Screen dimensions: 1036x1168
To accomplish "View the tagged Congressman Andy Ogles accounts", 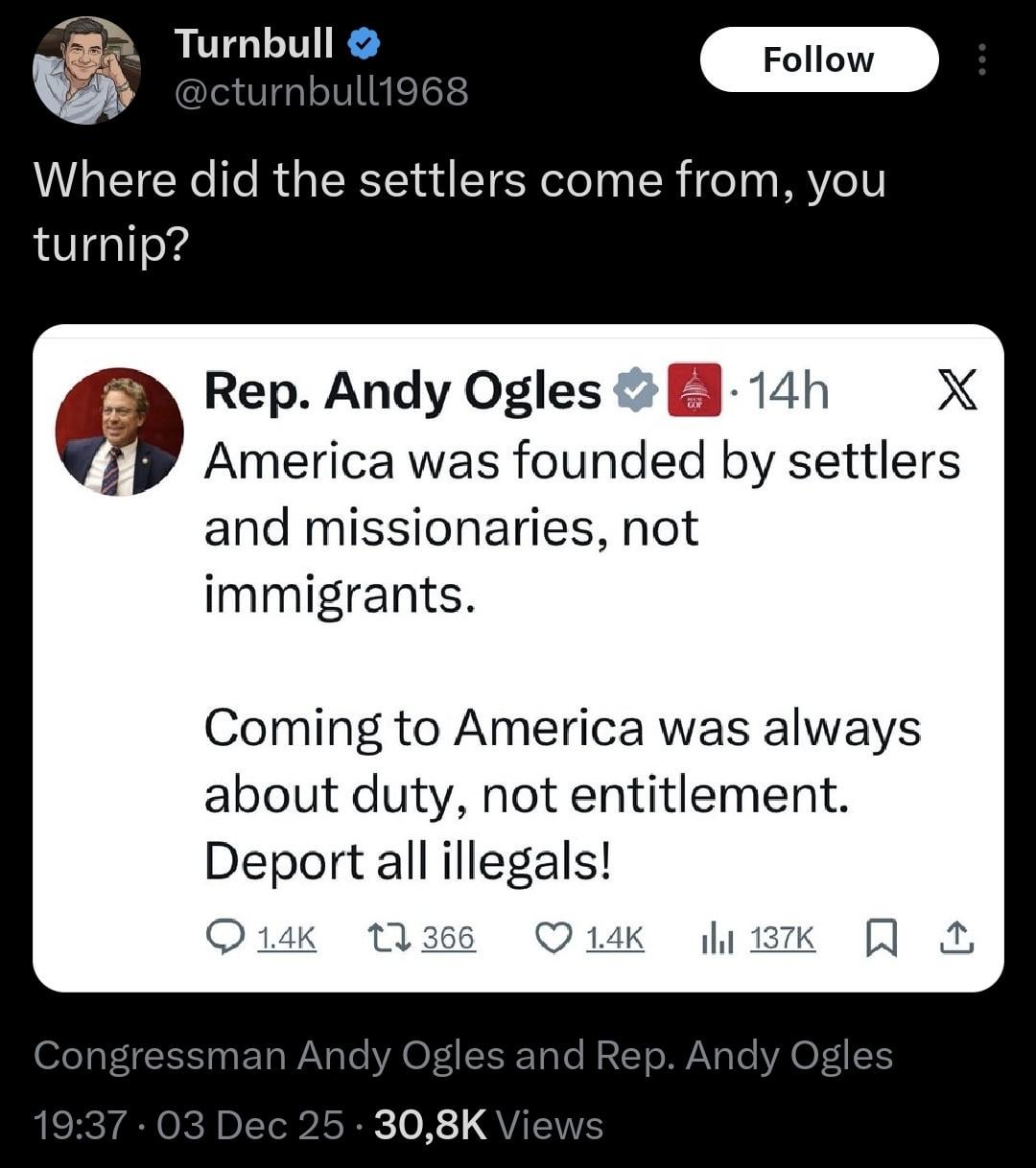I will pyautogui.click(x=462, y=1056).
